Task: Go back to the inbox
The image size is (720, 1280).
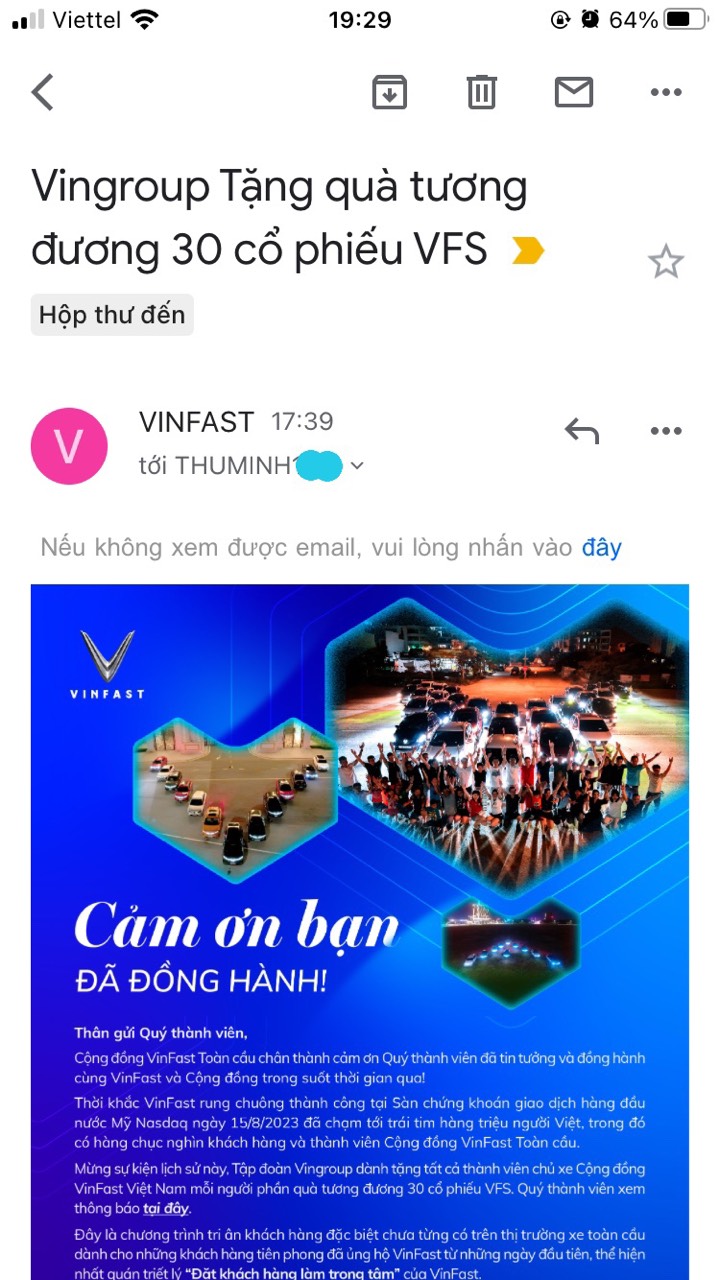Action: [x=42, y=92]
